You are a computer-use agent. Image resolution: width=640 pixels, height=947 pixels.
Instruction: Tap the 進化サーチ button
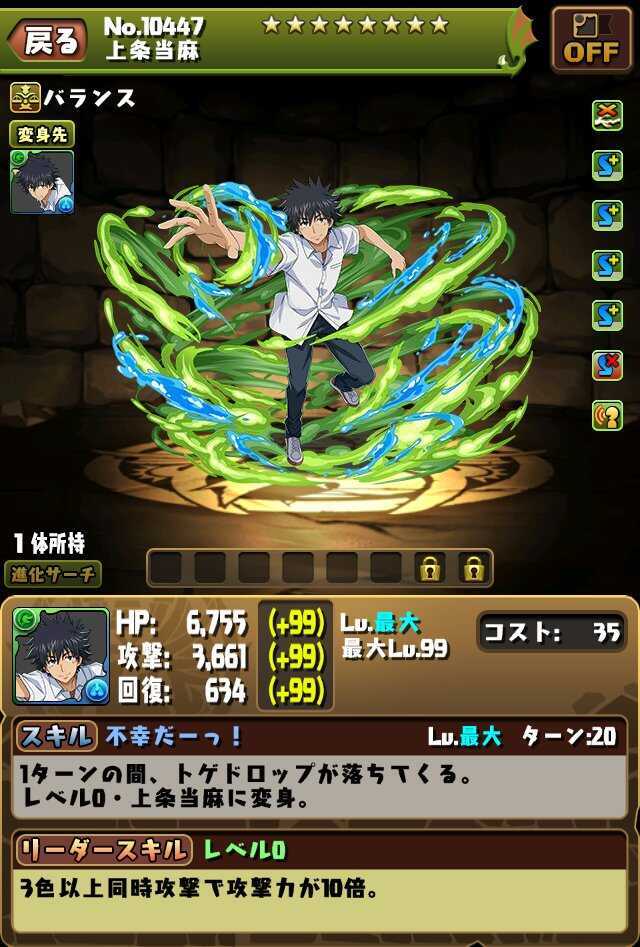click(x=55, y=574)
